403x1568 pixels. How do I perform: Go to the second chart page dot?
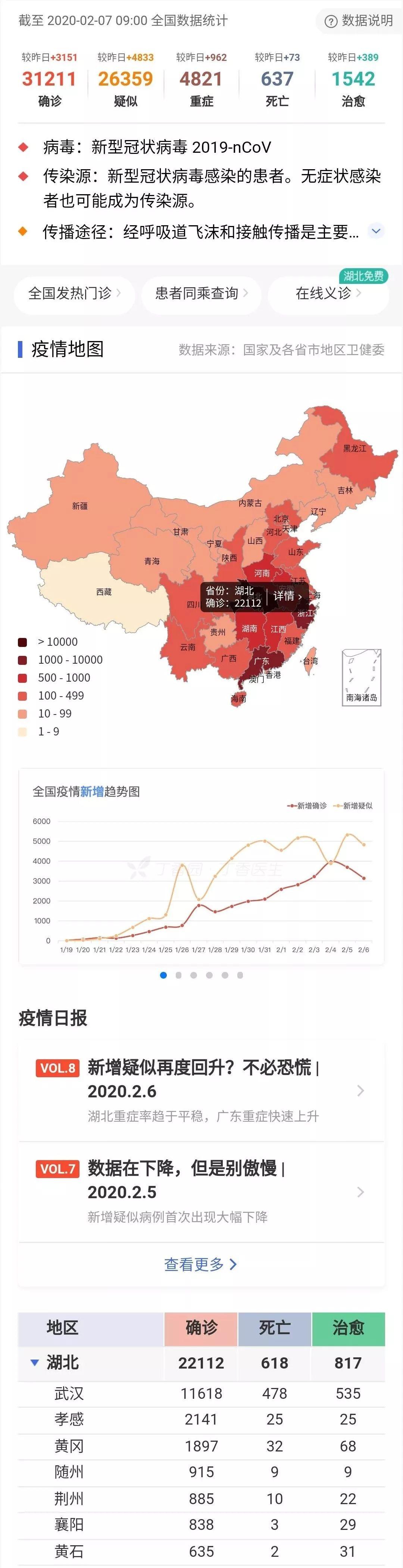179,975
